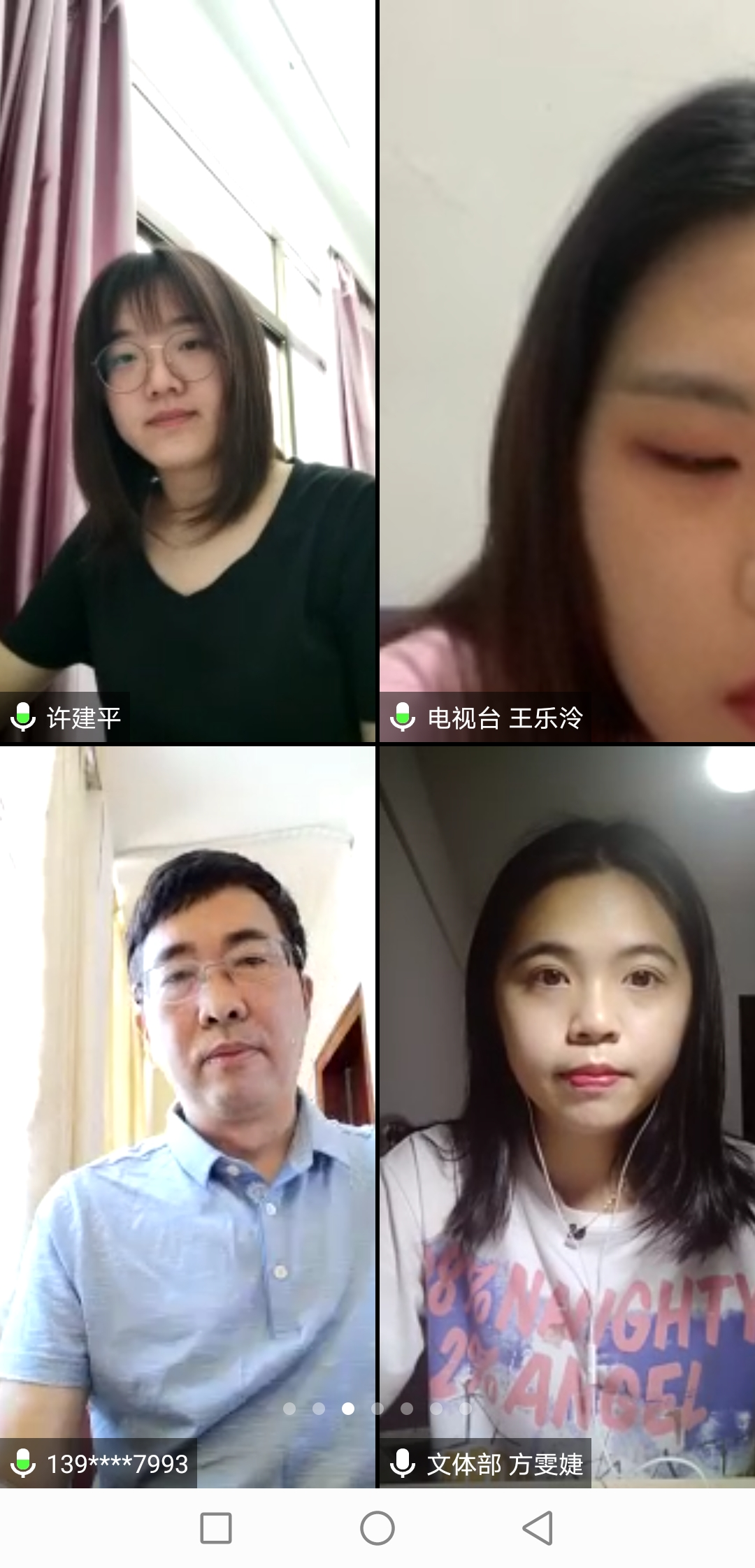
Task: Open the recent apps view
Action: 216,1528
